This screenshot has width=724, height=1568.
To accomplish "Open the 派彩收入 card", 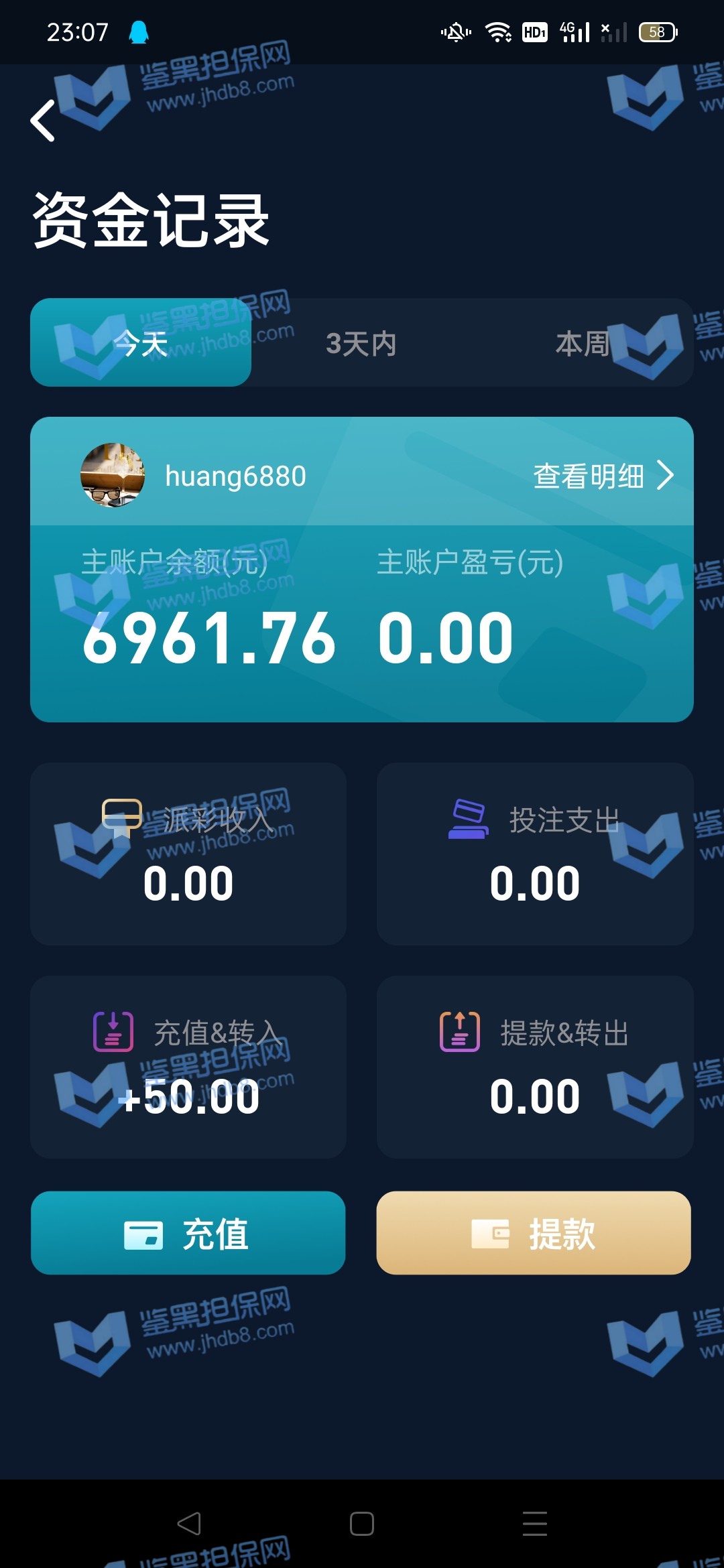I will tap(188, 854).
